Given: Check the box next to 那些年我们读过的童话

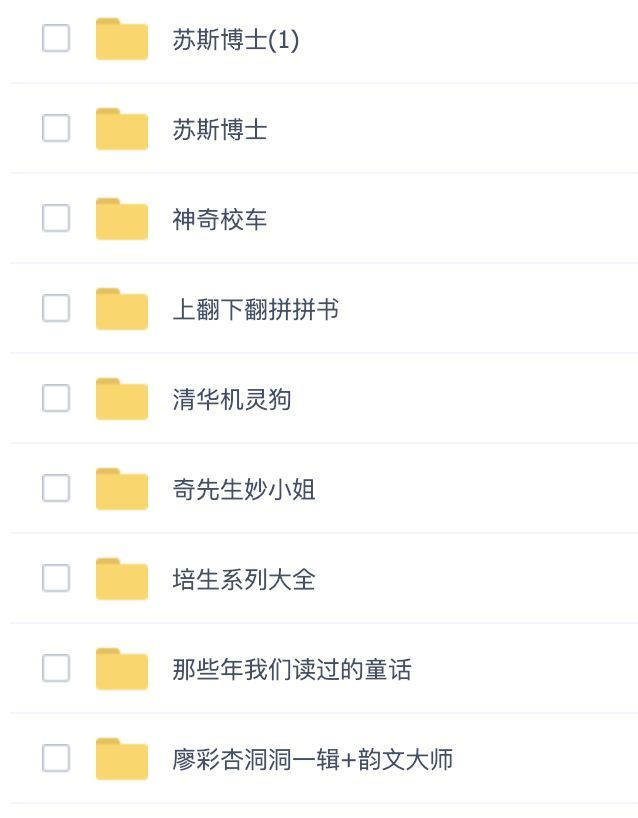Looking at the screenshot, I should [56, 669].
